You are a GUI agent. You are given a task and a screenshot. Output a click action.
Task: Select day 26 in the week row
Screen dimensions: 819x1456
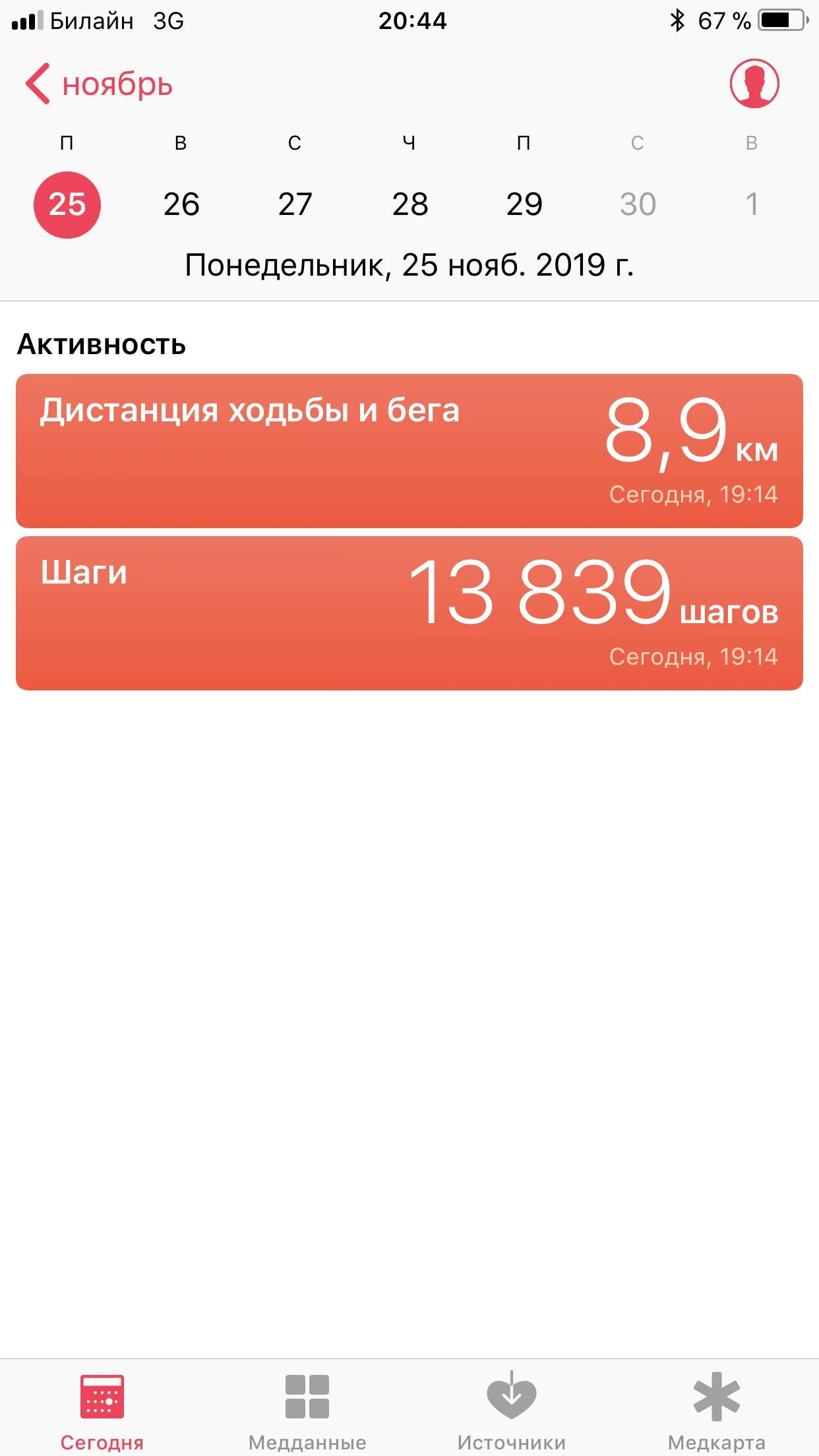coord(181,204)
